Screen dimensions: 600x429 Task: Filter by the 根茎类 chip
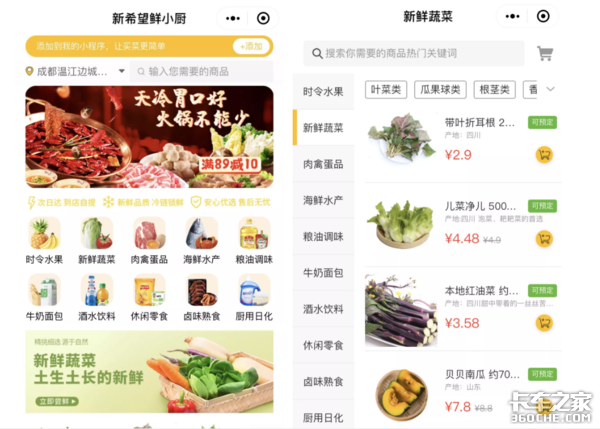495,89
